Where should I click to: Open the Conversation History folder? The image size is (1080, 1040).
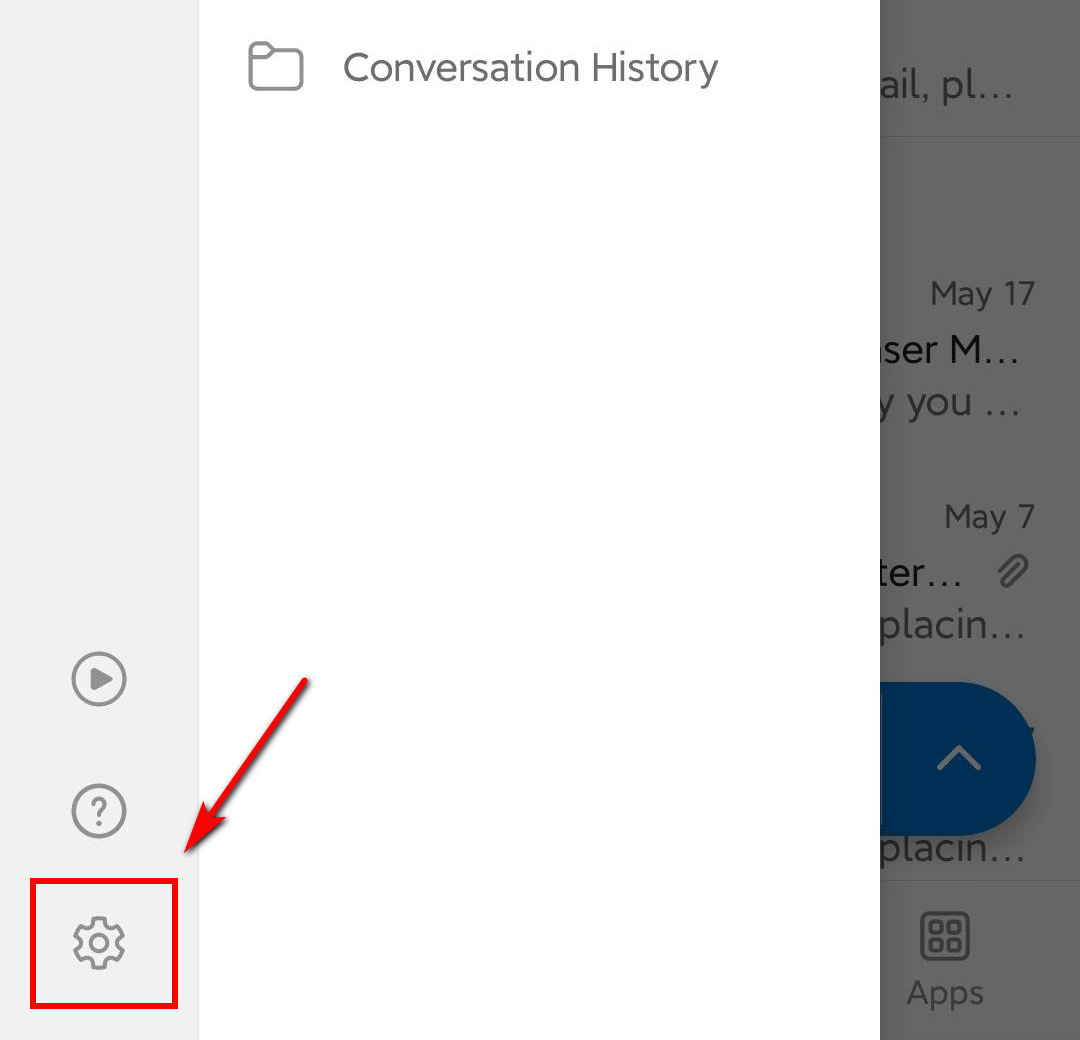pyautogui.click(x=483, y=68)
